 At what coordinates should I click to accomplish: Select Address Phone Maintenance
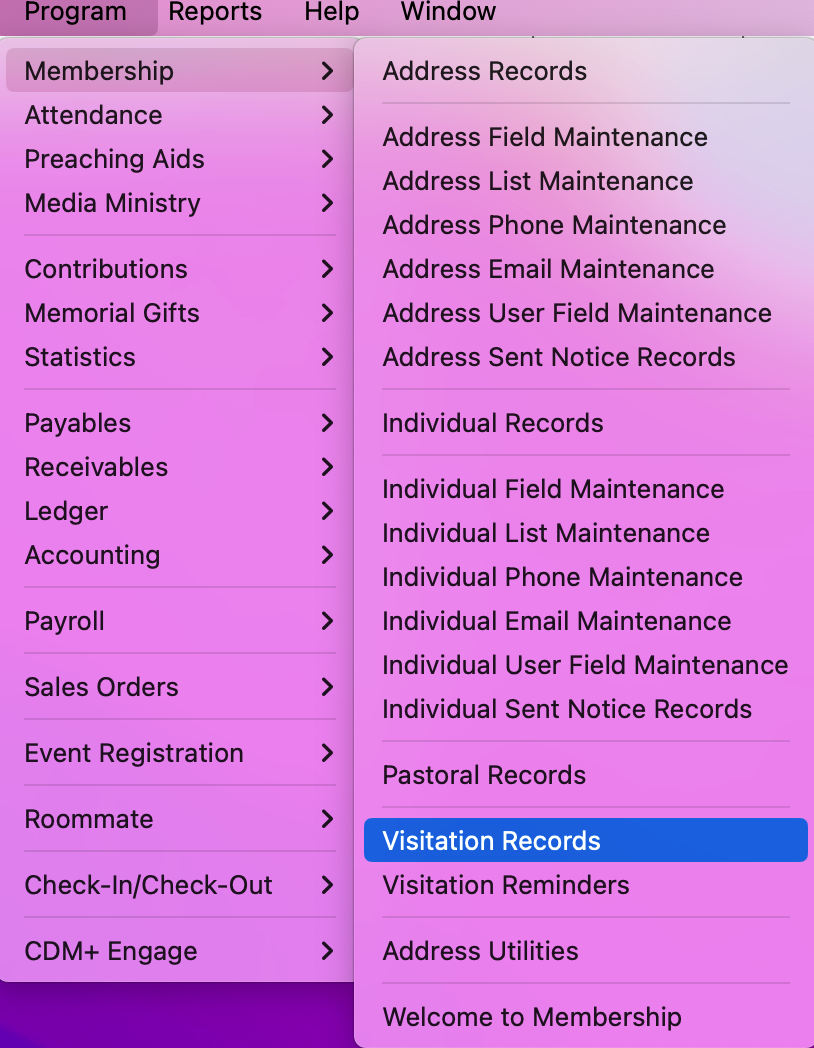tap(553, 225)
